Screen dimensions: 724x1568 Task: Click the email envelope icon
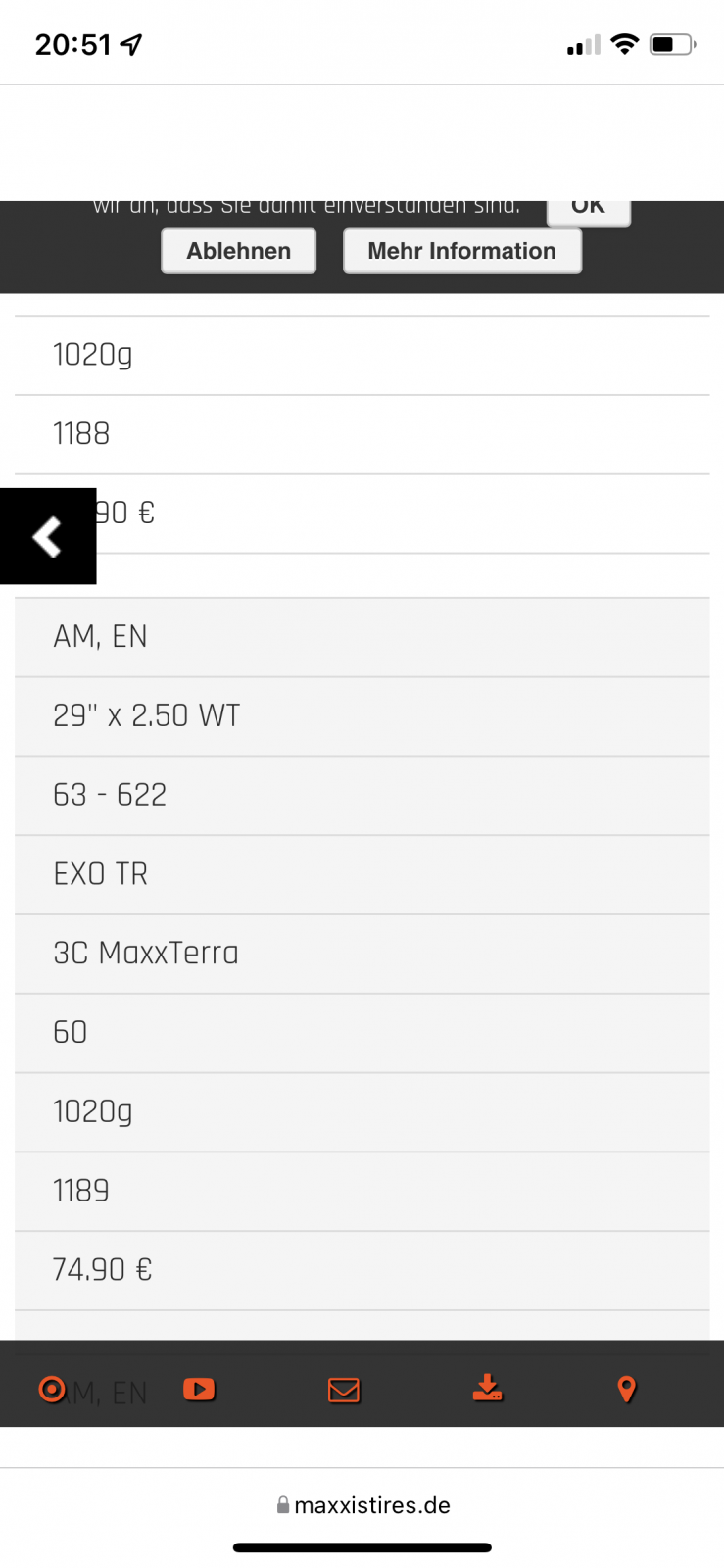[x=344, y=1389]
